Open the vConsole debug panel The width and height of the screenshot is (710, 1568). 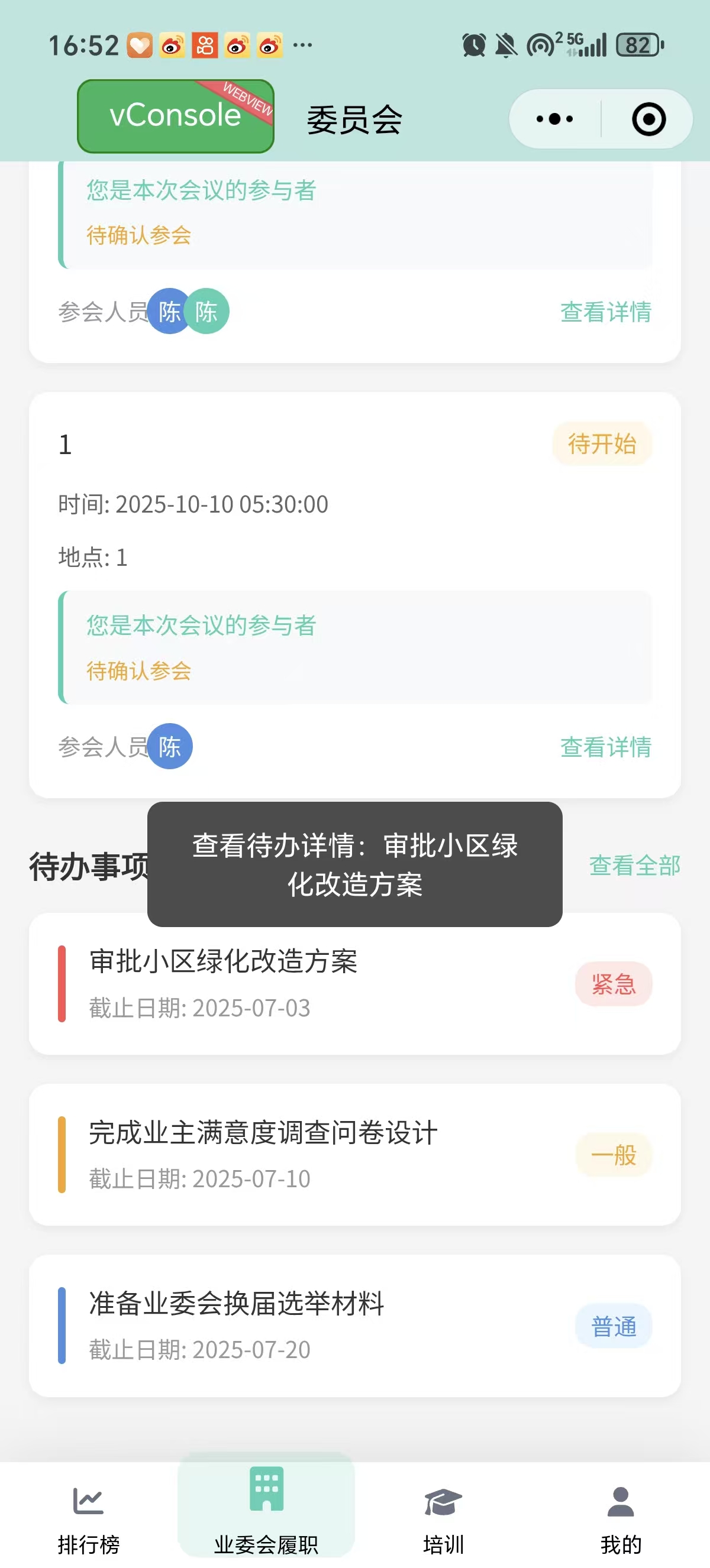(175, 116)
